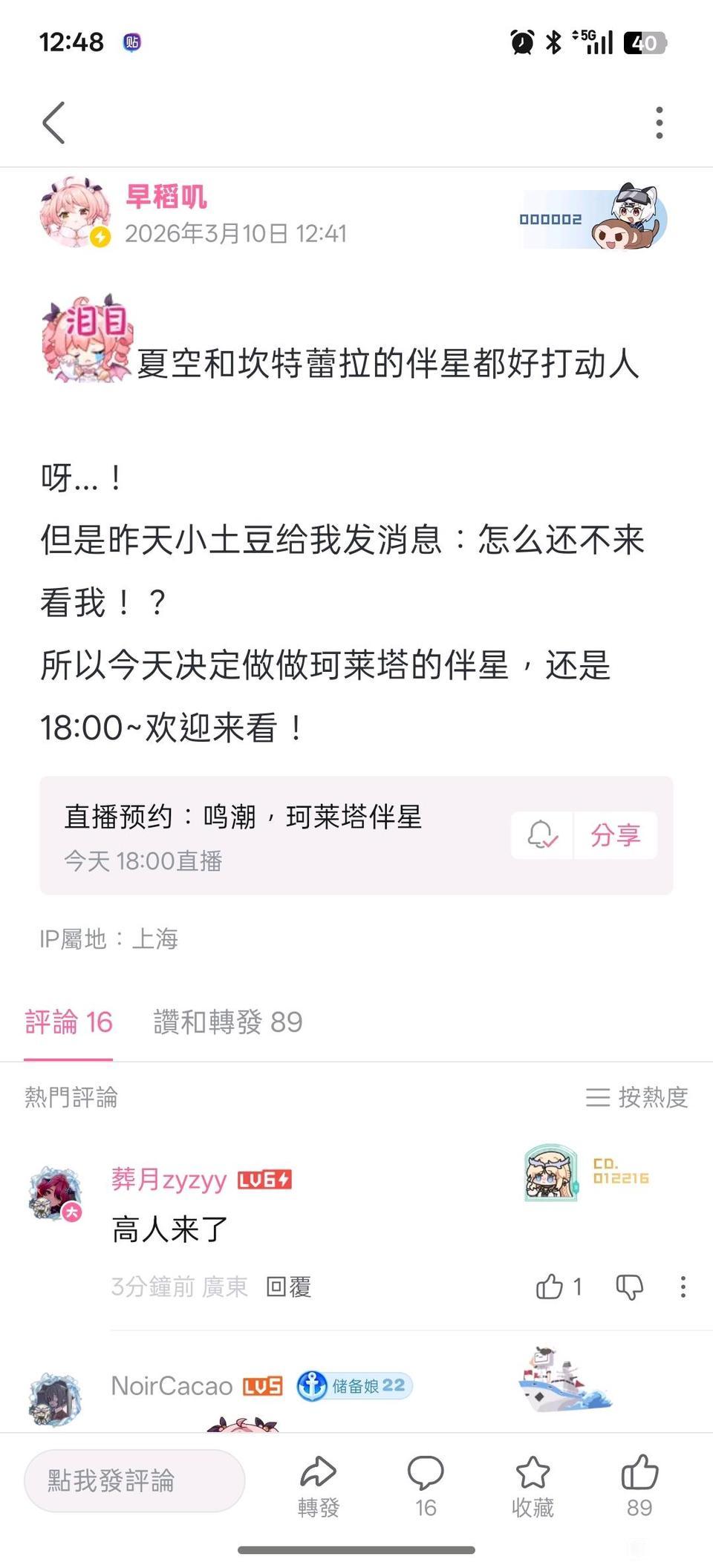The width and height of the screenshot is (713, 1568).
Task: Open 葬月zyzyy's profile avatar
Action: pos(56,1193)
